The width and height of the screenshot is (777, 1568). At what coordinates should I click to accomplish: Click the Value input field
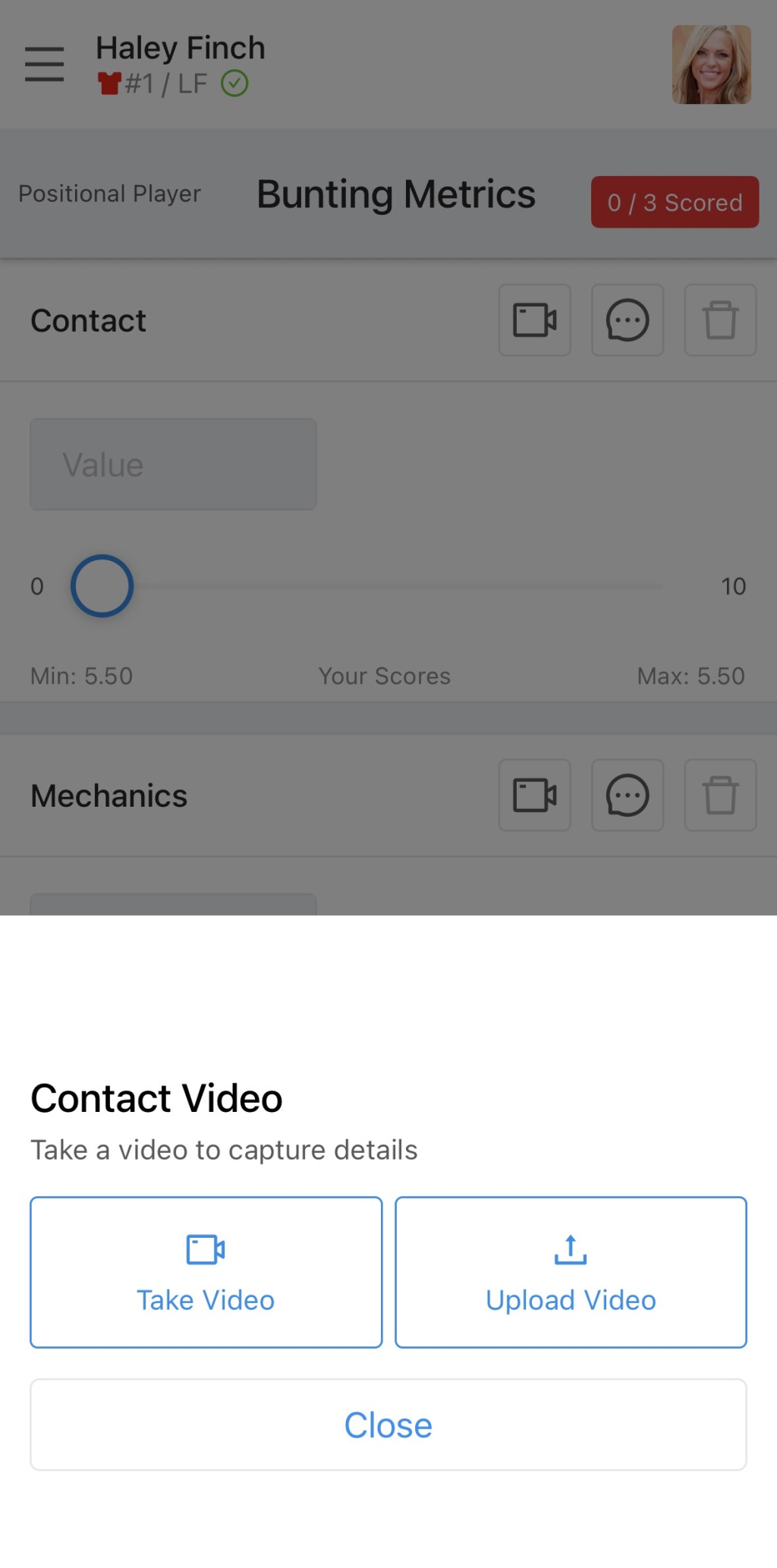pyautogui.click(x=172, y=463)
